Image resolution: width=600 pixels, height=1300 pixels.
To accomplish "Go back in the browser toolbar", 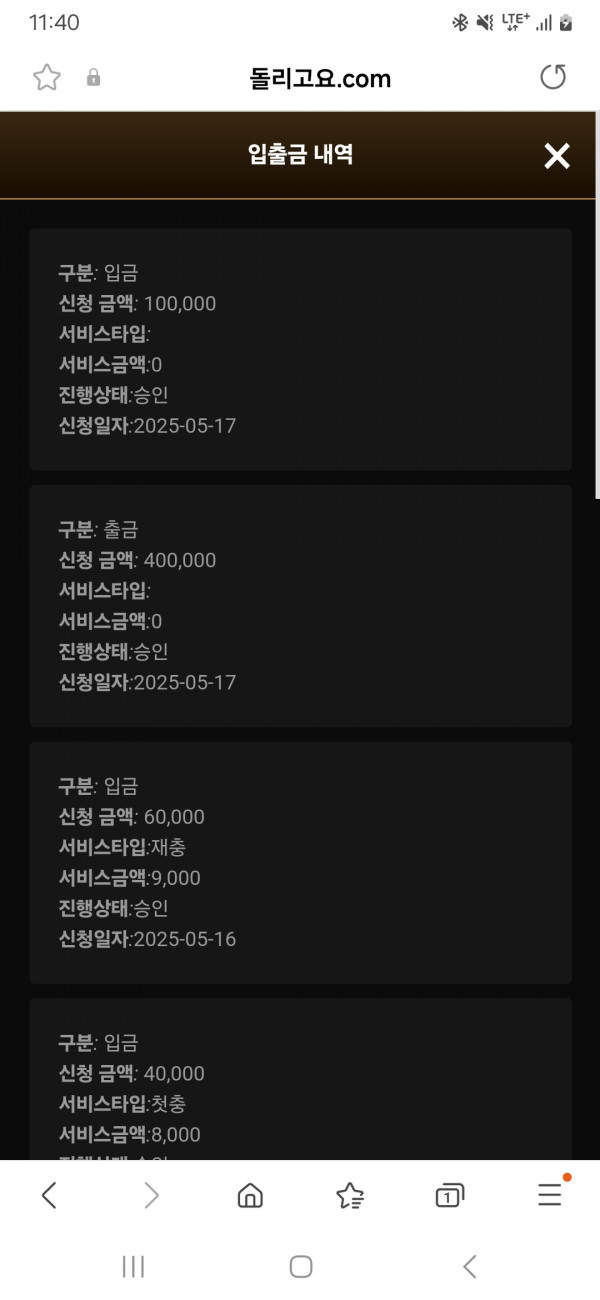I will (x=49, y=1195).
